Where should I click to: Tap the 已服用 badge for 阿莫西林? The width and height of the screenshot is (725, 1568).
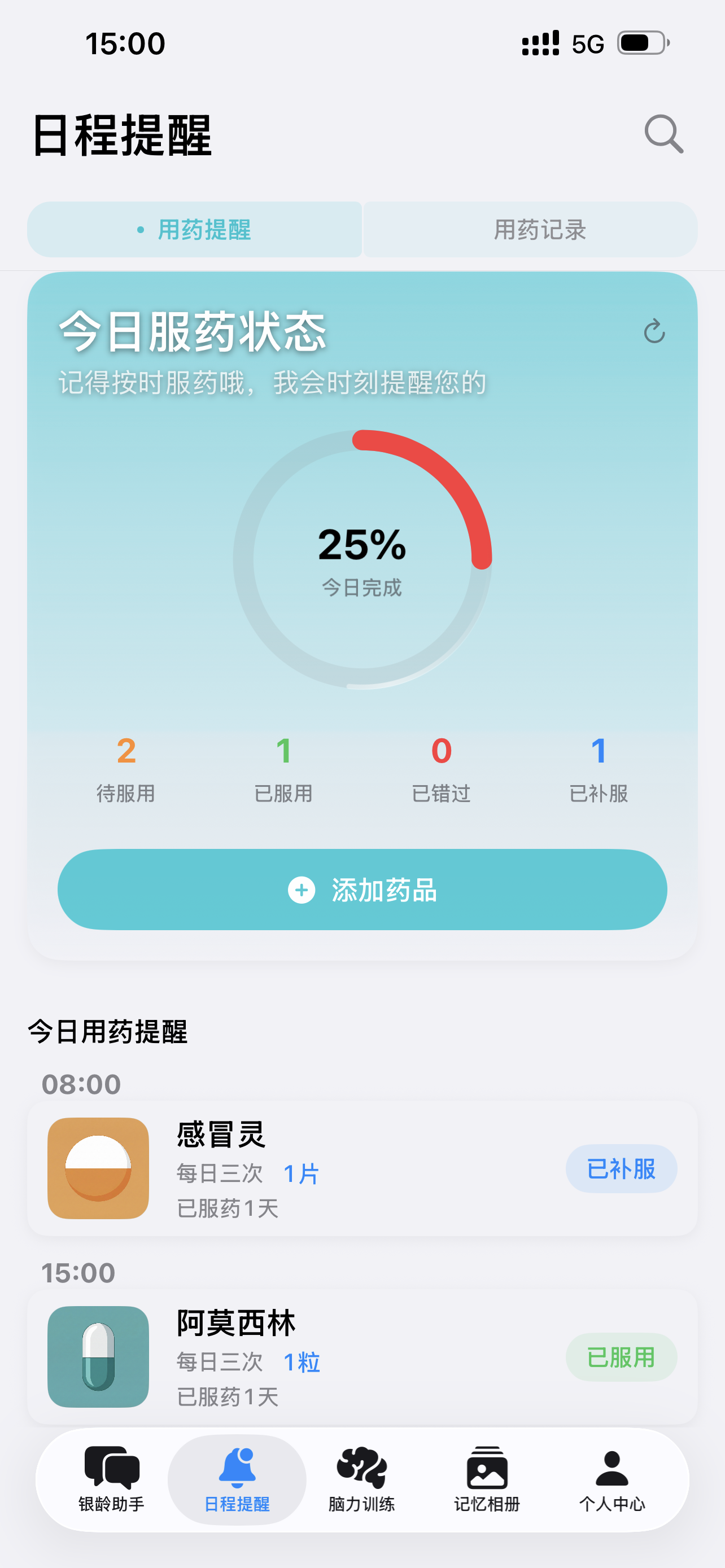(x=621, y=1357)
